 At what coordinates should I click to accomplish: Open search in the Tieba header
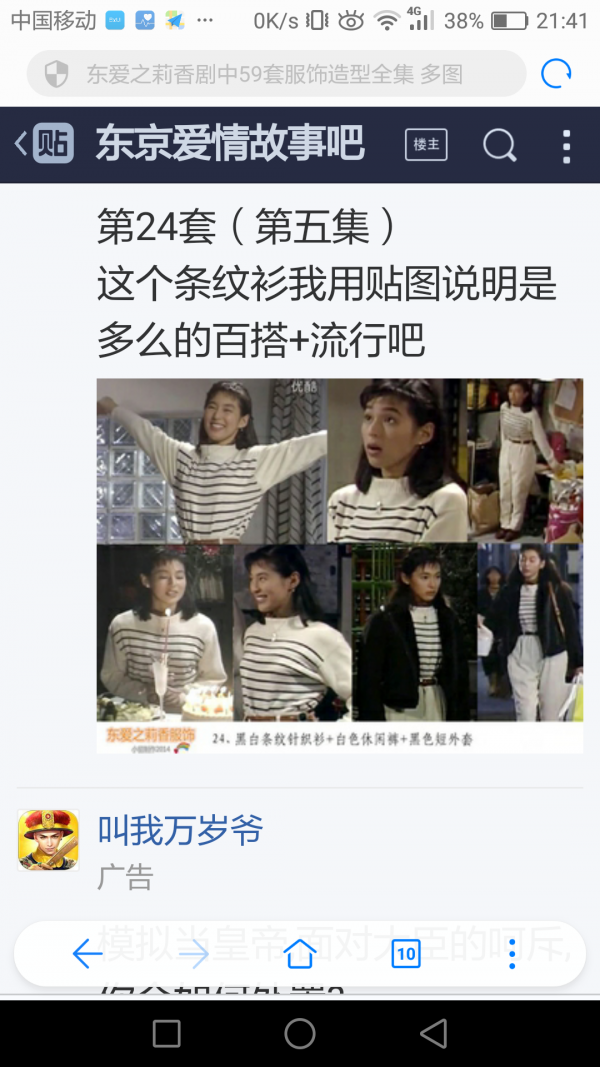point(500,144)
